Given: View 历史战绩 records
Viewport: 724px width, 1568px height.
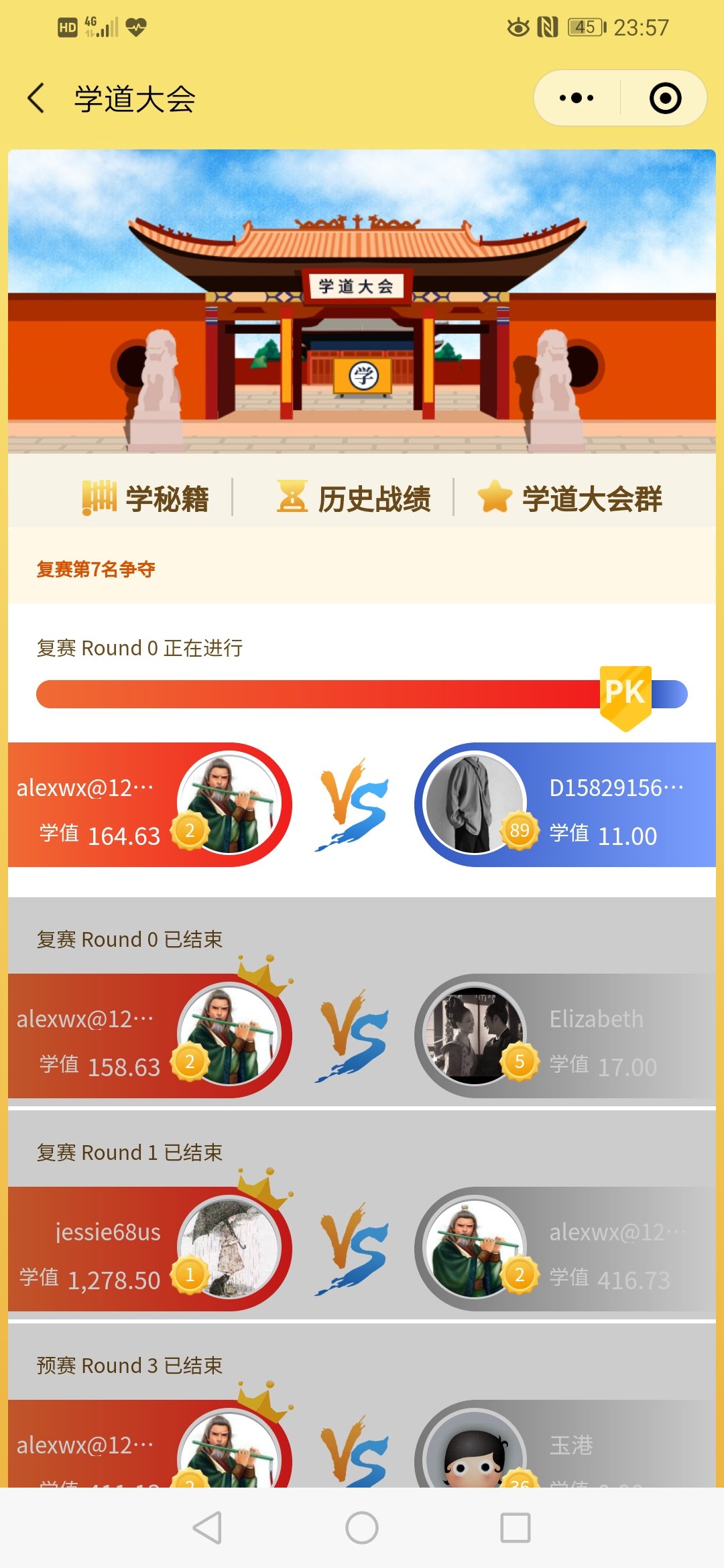Looking at the screenshot, I should coord(354,499).
